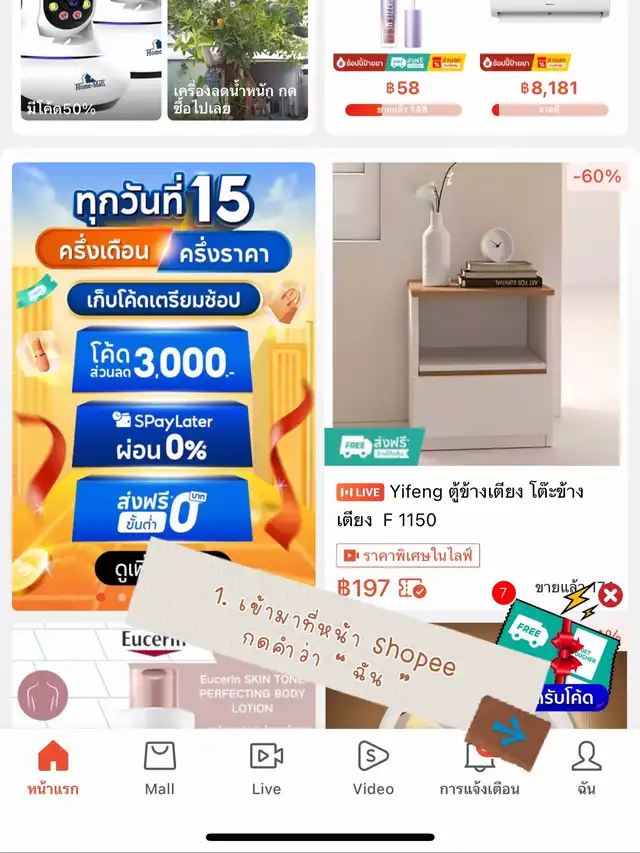640x853 pixels.
Task: Switch to the Mall tab
Action: 159,768
